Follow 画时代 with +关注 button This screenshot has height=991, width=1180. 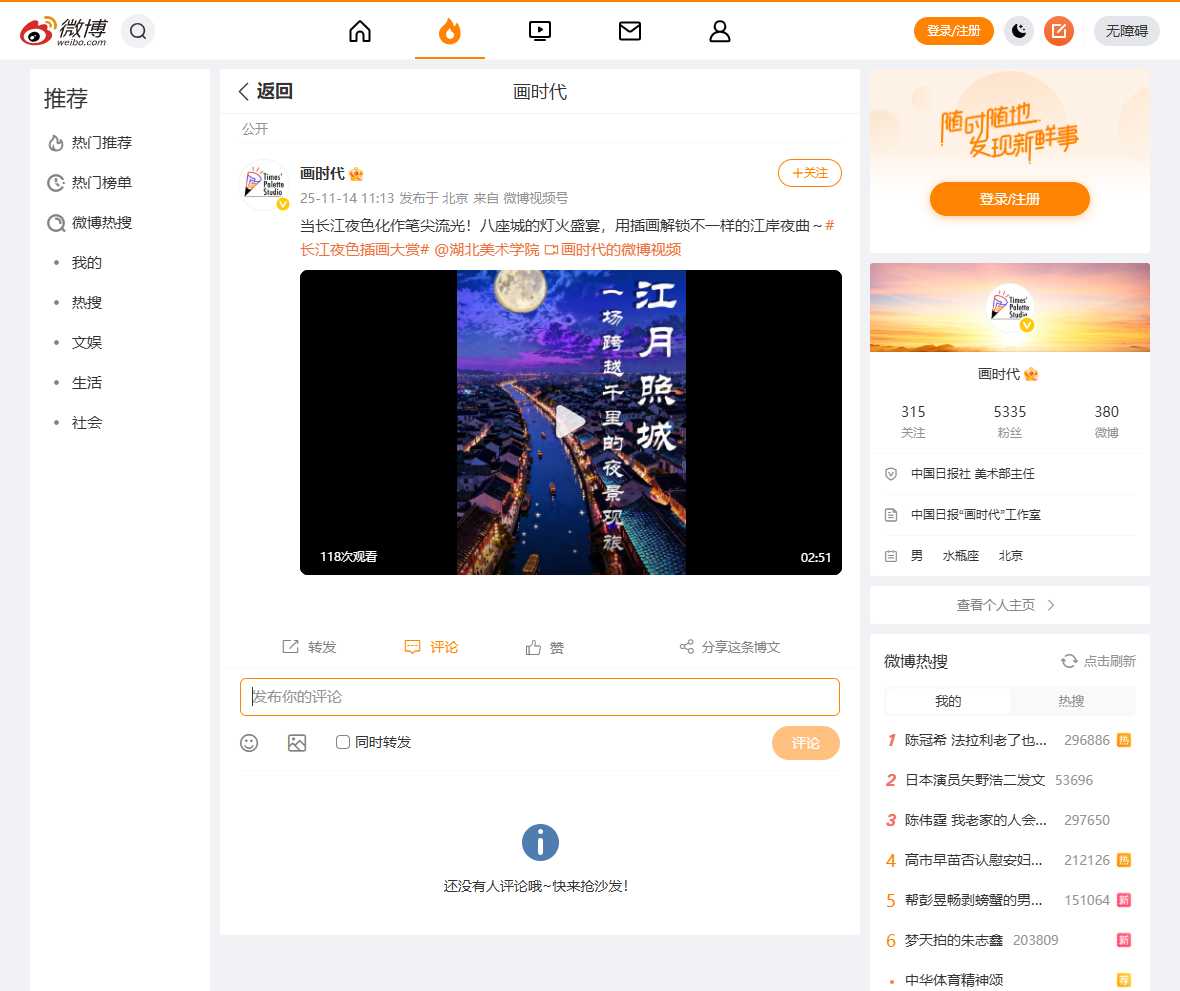click(809, 173)
